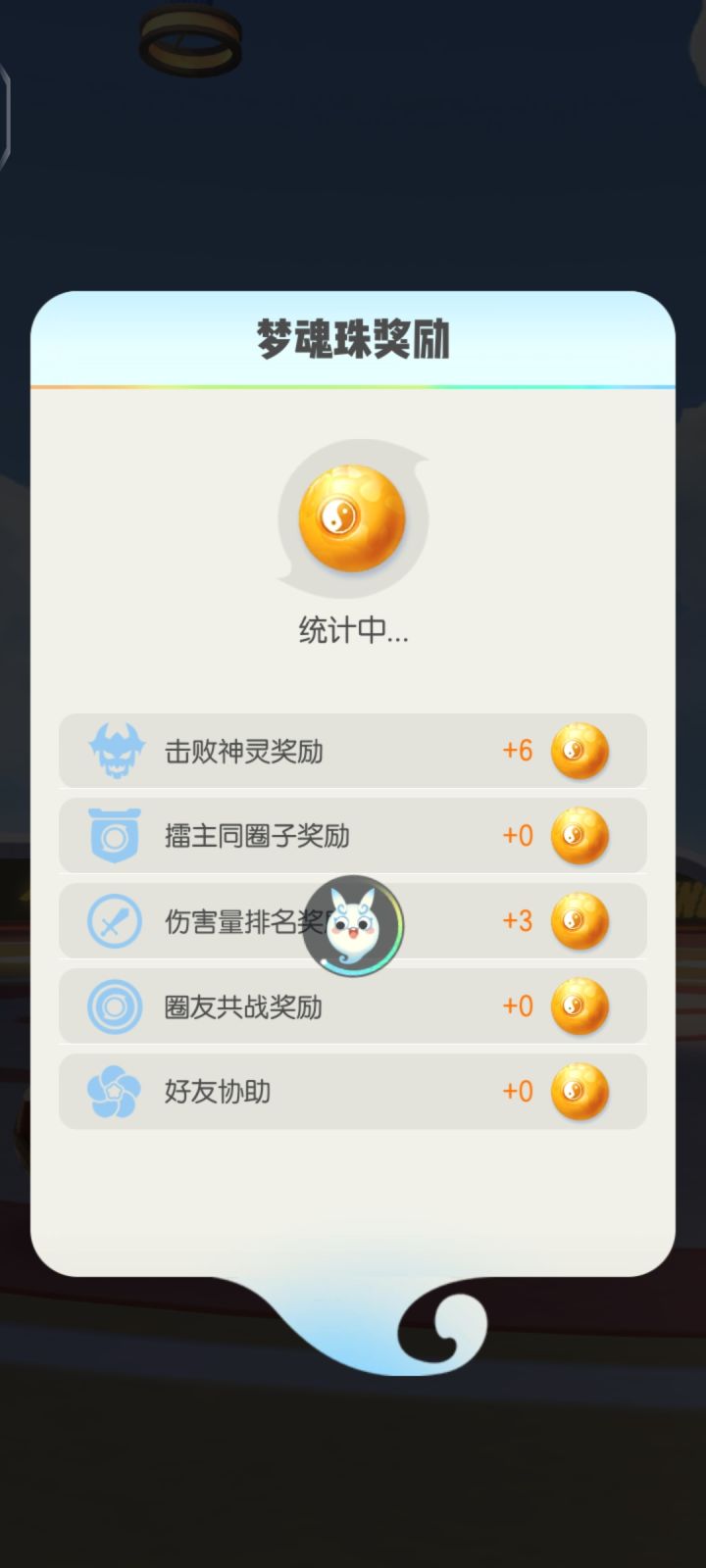Click the pearl icon showing +6 reward
The image size is (706, 1568).
coord(580,751)
